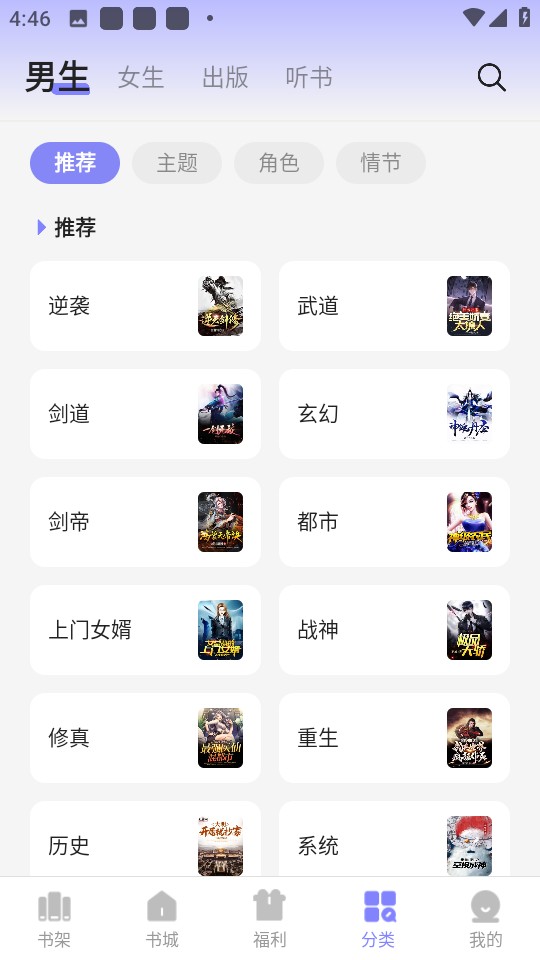Select the 角色 filter chip
This screenshot has width=540, height=960.
[279, 163]
